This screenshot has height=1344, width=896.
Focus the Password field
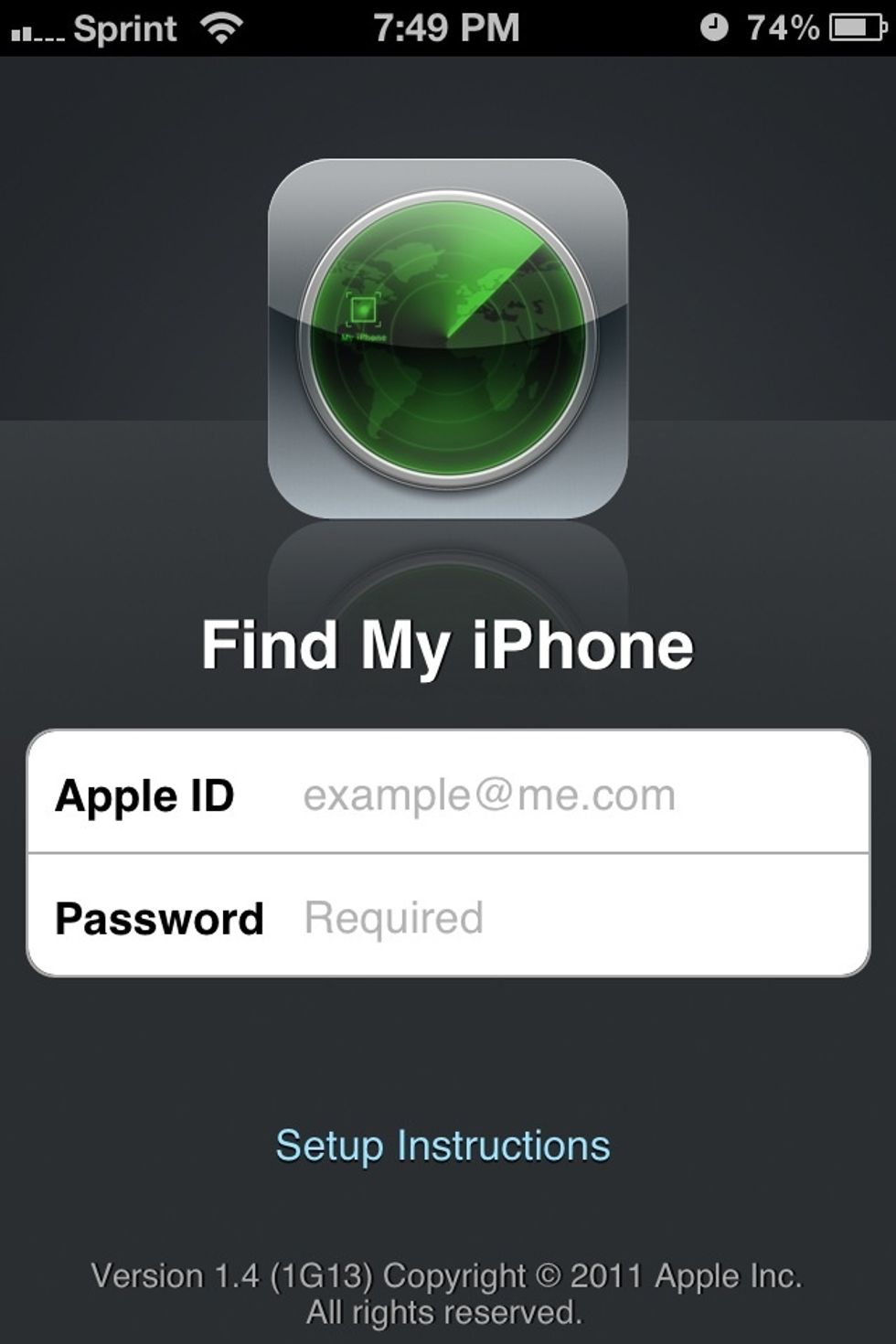567,917
